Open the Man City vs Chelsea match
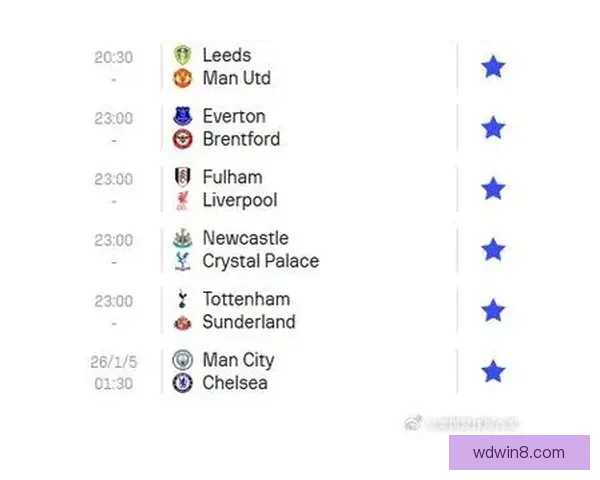Image resolution: width=600 pixels, height=480 pixels. click(x=300, y=372)
